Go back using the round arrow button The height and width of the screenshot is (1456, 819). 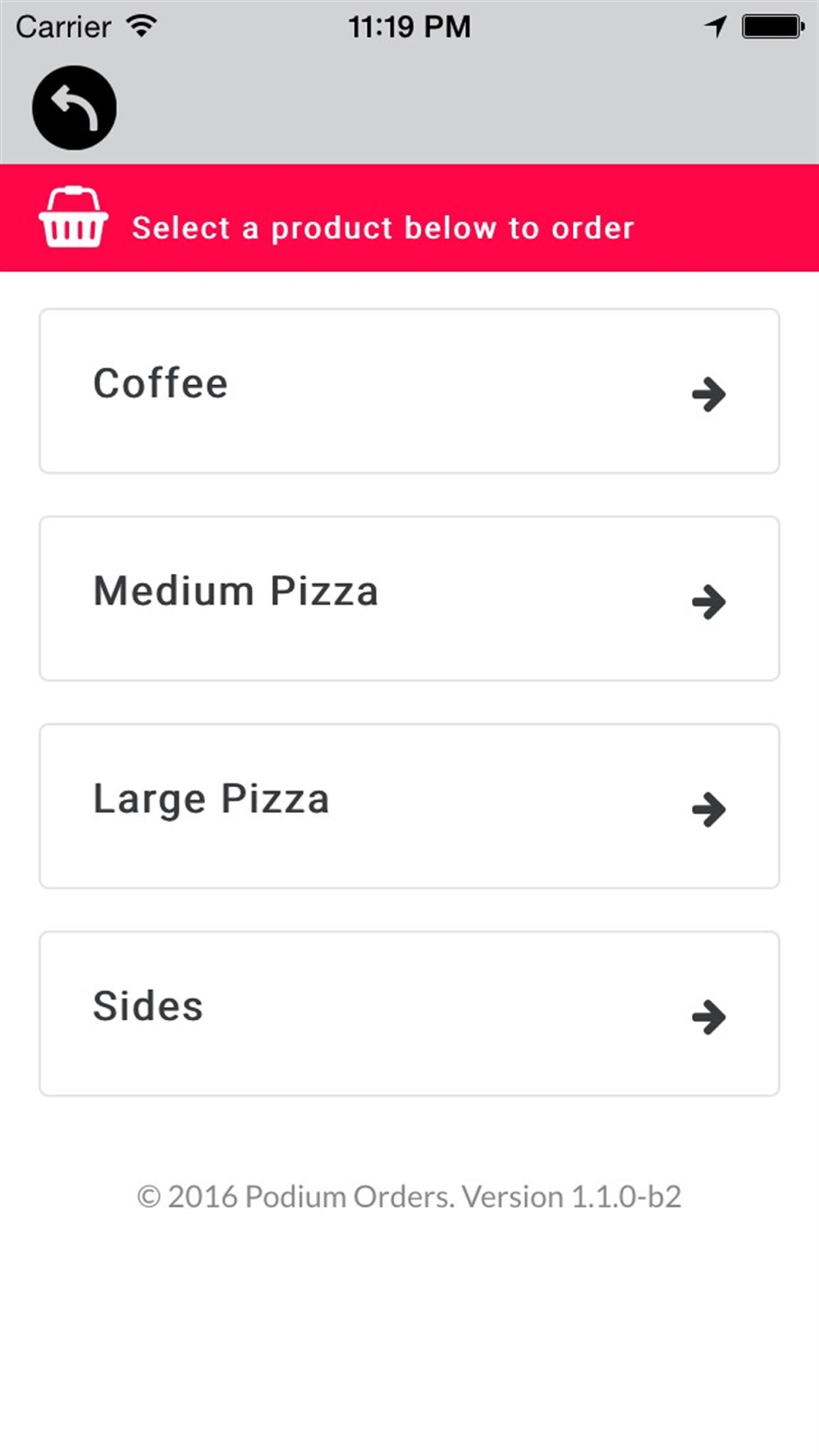tap(74, 107)
